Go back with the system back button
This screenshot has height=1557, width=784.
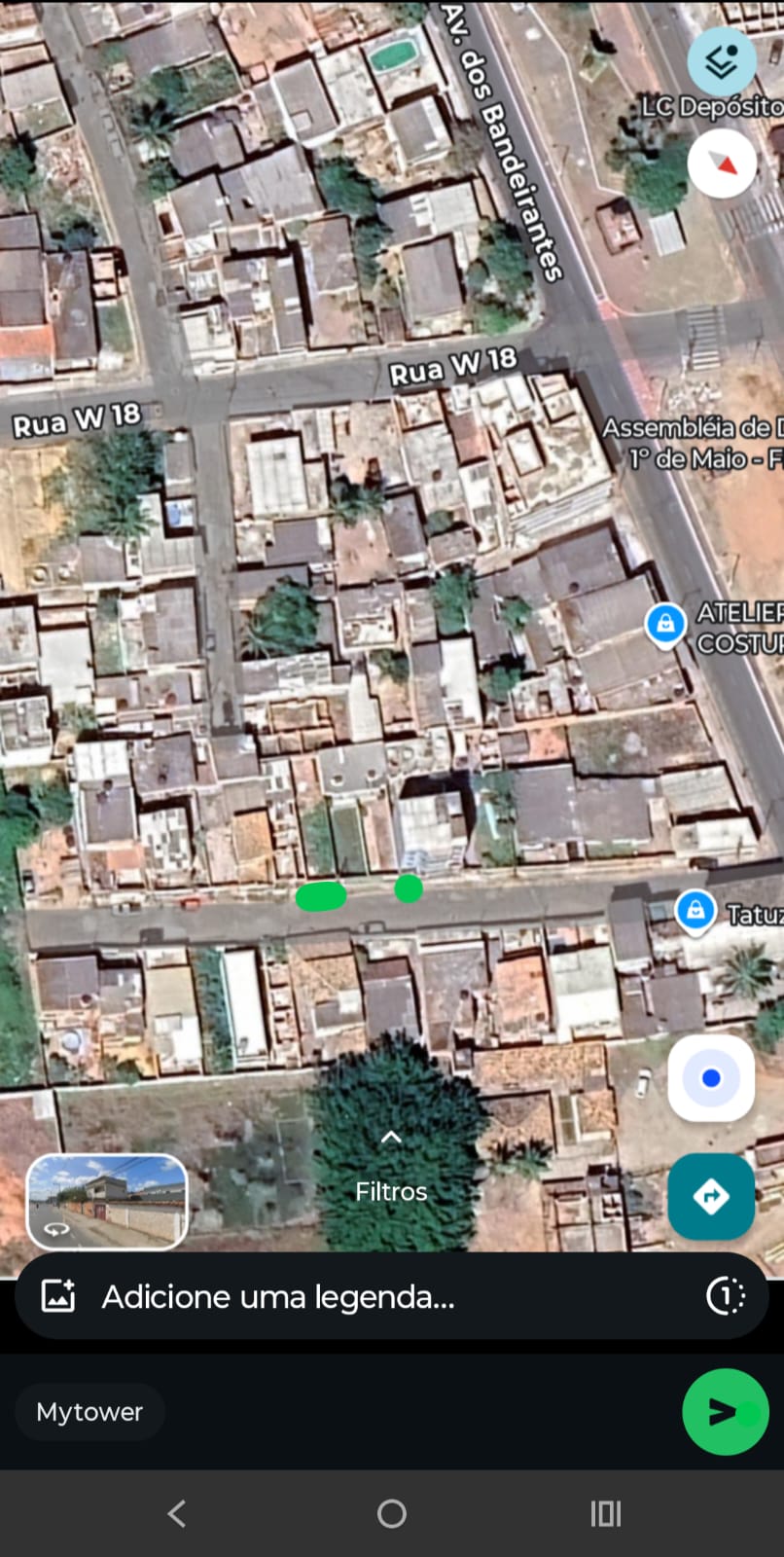(x=176, y=1513)
